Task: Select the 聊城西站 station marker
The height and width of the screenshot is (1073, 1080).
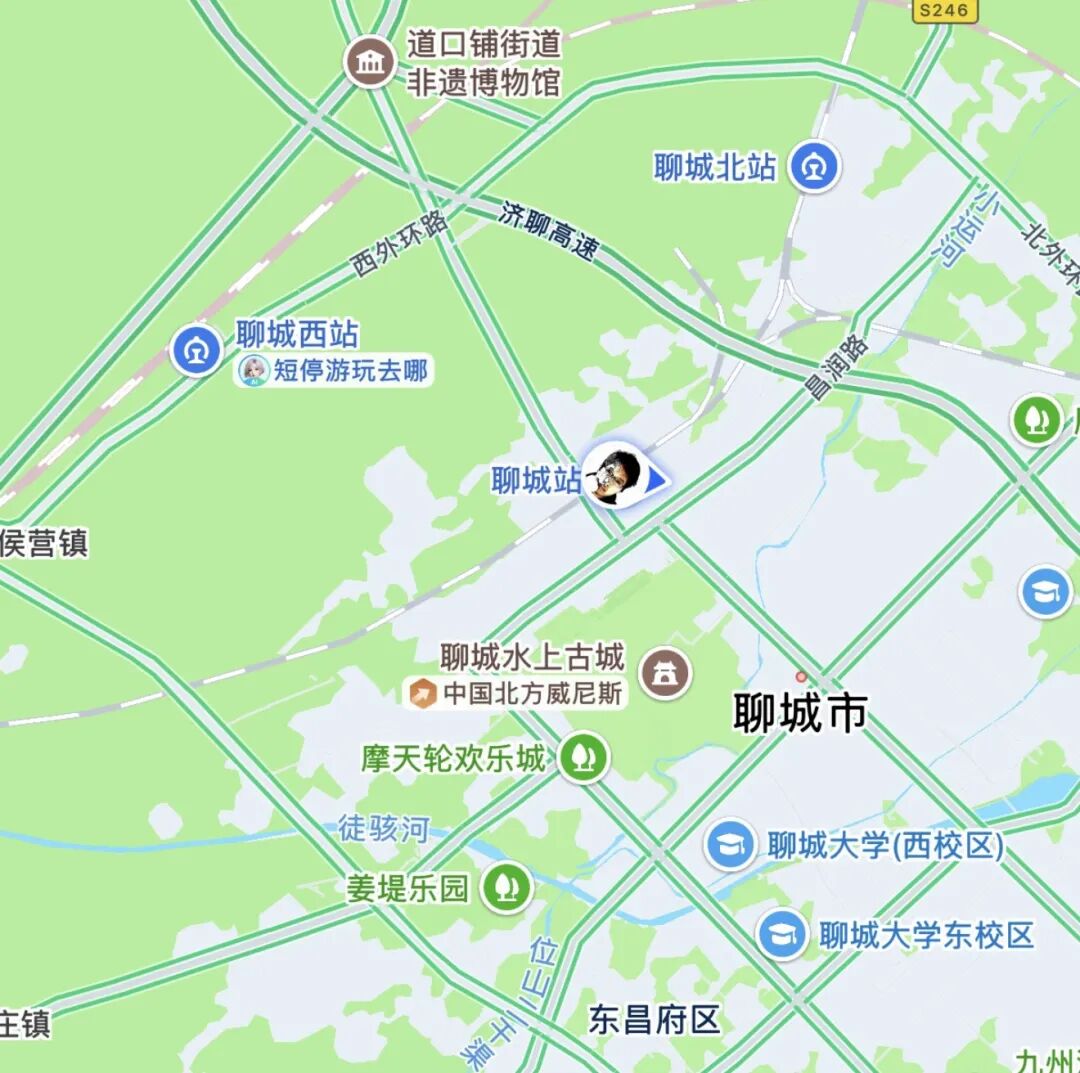Action: (x=196, y=351)
